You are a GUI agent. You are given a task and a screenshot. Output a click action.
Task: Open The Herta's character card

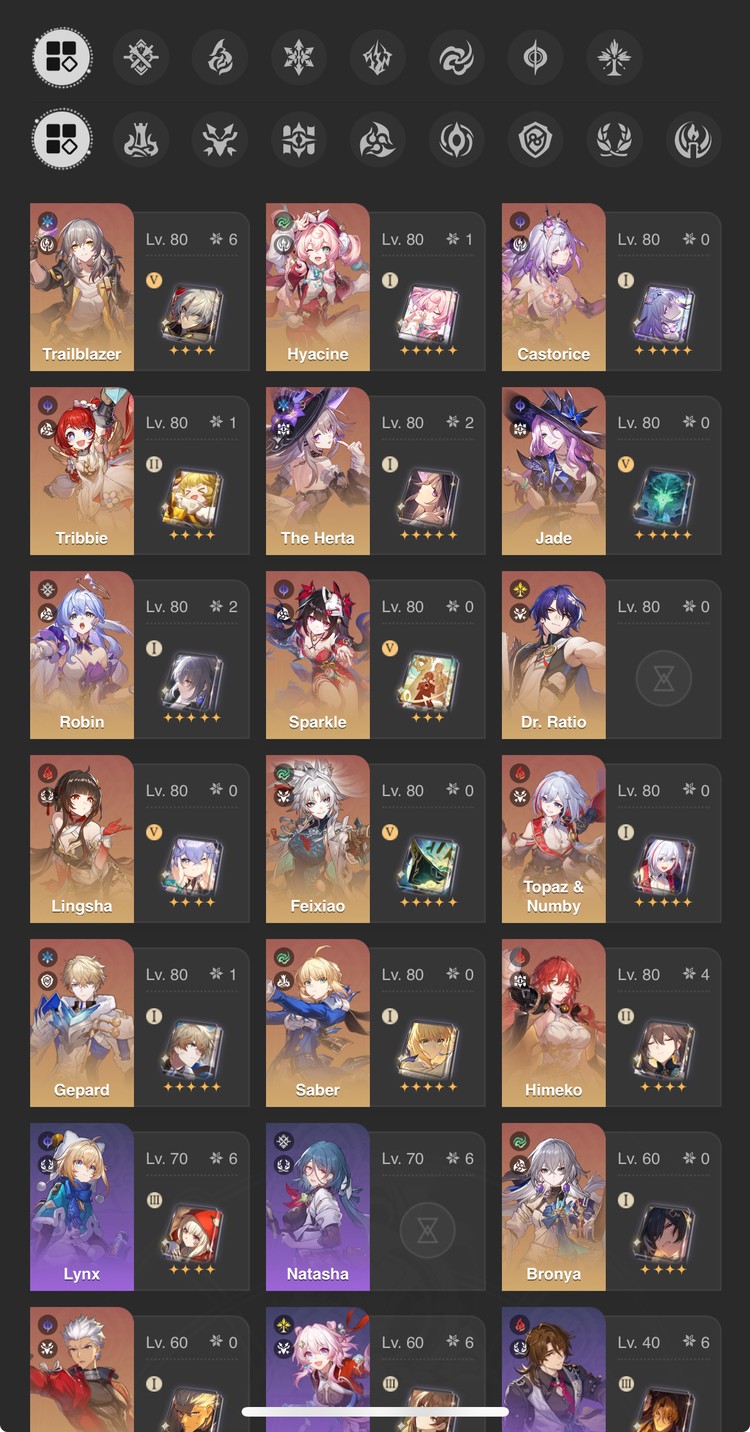tap(318, 471)
